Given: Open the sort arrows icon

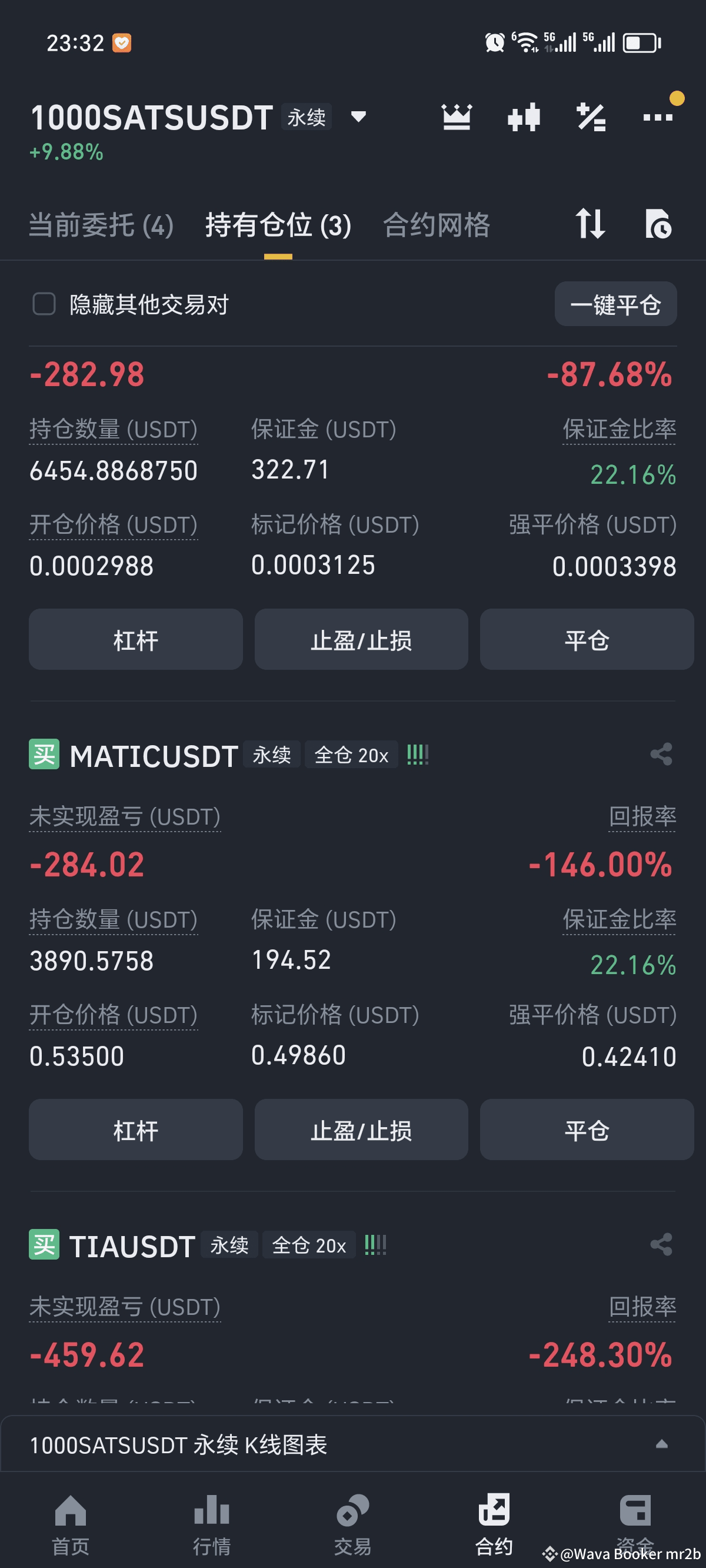Looking at the screenshot, I should (590, 224).
